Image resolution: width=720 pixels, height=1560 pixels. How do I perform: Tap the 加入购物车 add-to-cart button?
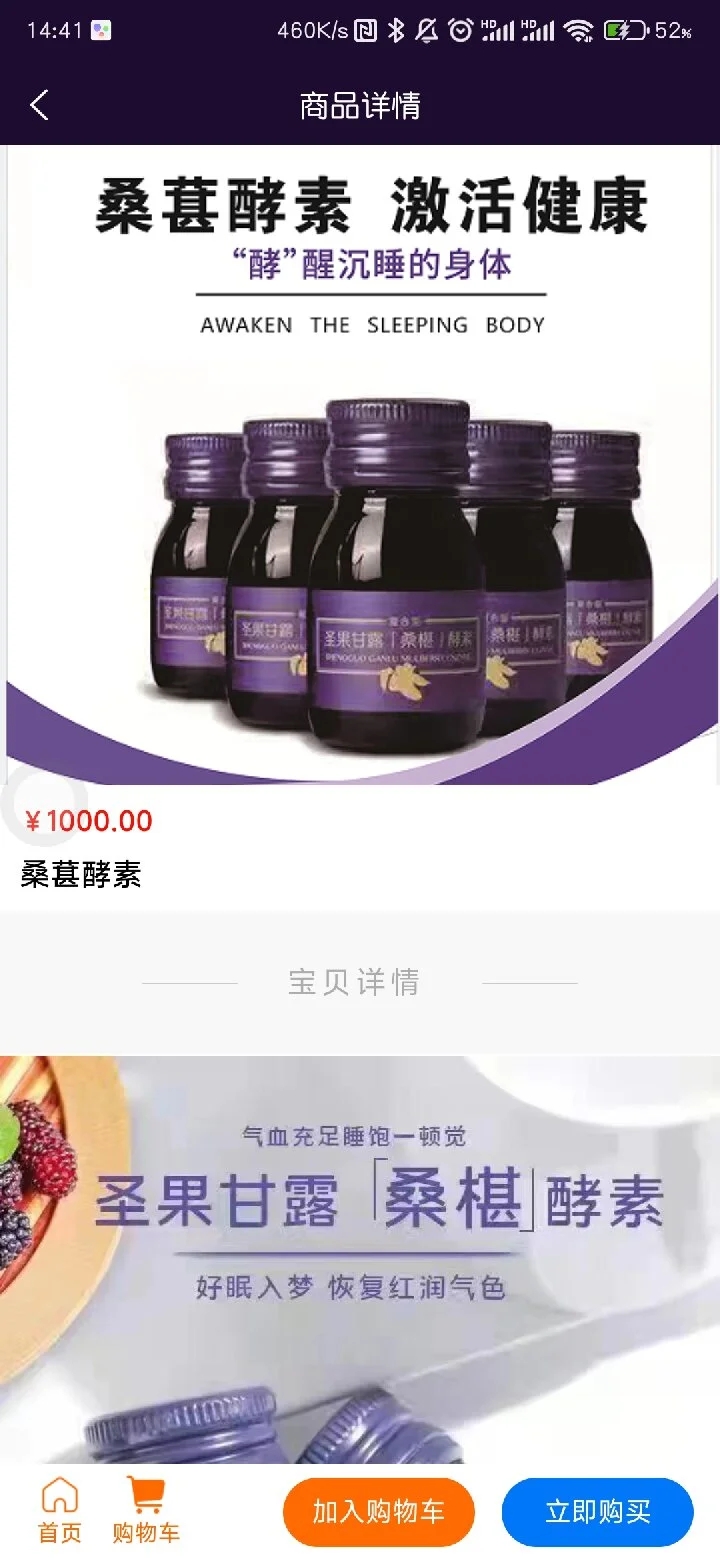point(378,1512)
